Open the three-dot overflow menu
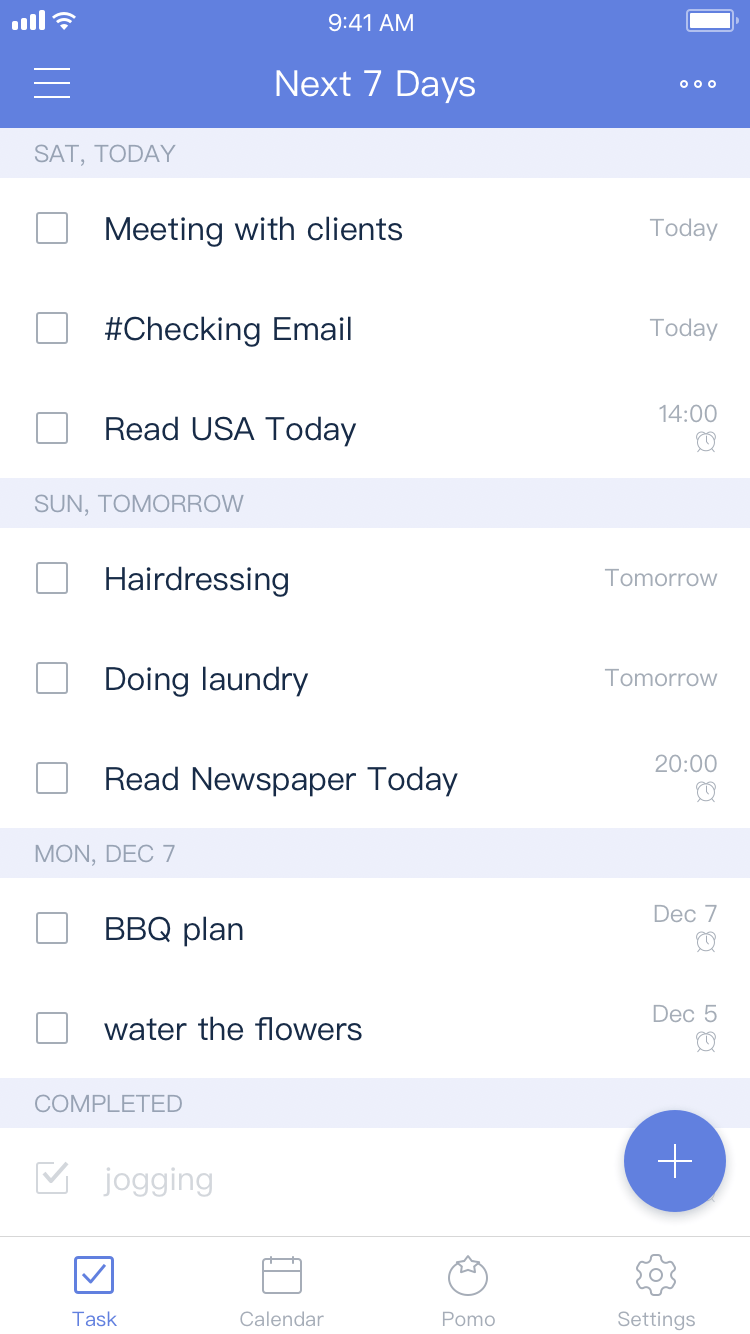 697,84
